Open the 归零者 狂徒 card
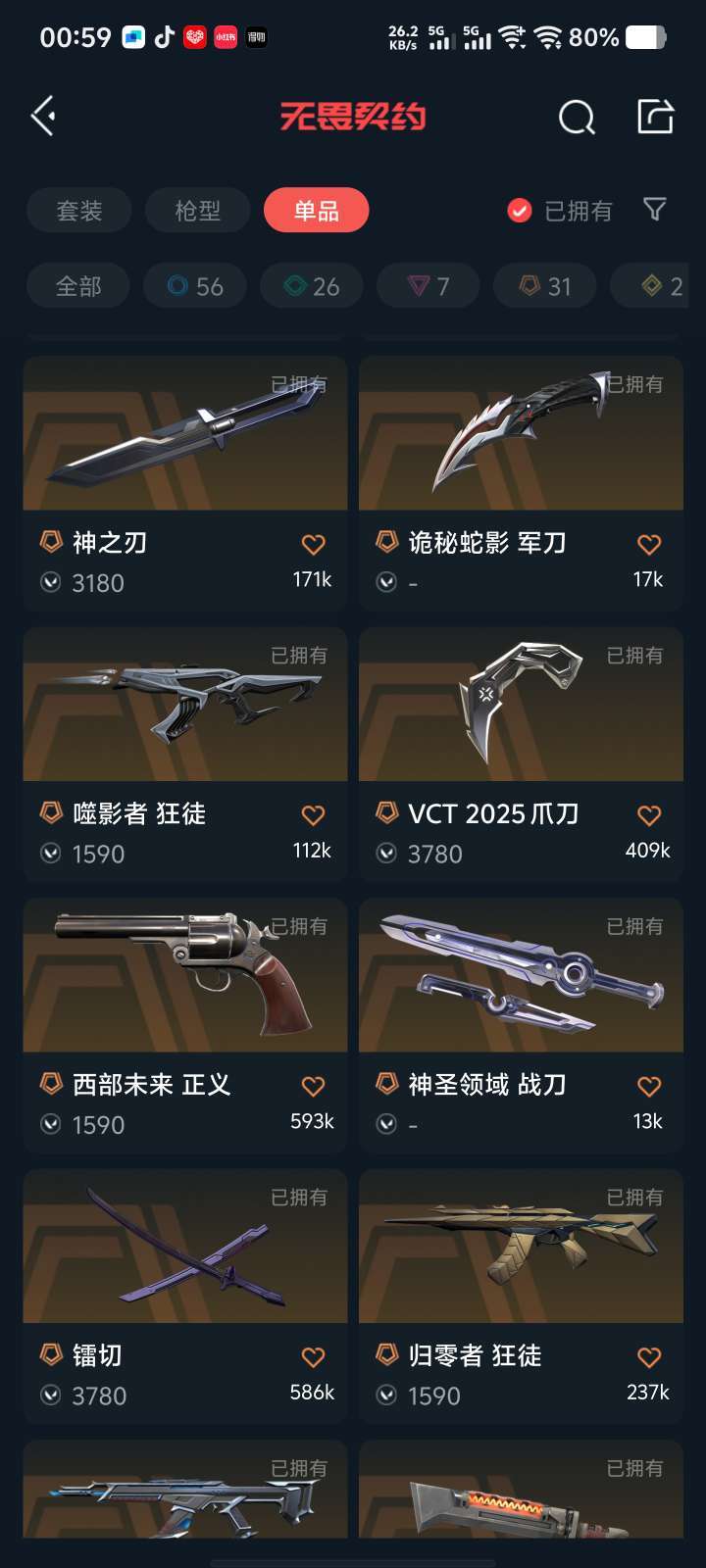 click(521, 1298)
